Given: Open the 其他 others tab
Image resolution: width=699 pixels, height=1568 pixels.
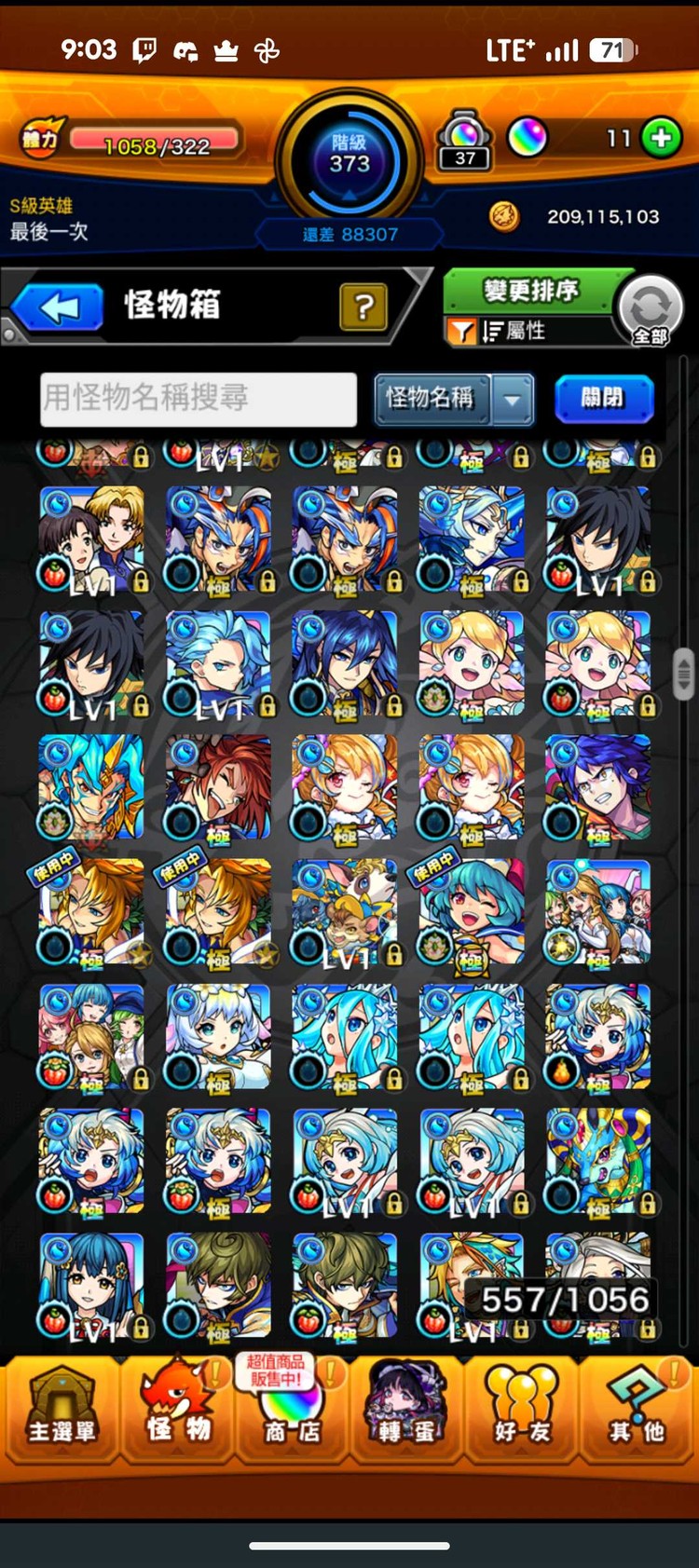Looking at the screenshot, I should 637,1409.
